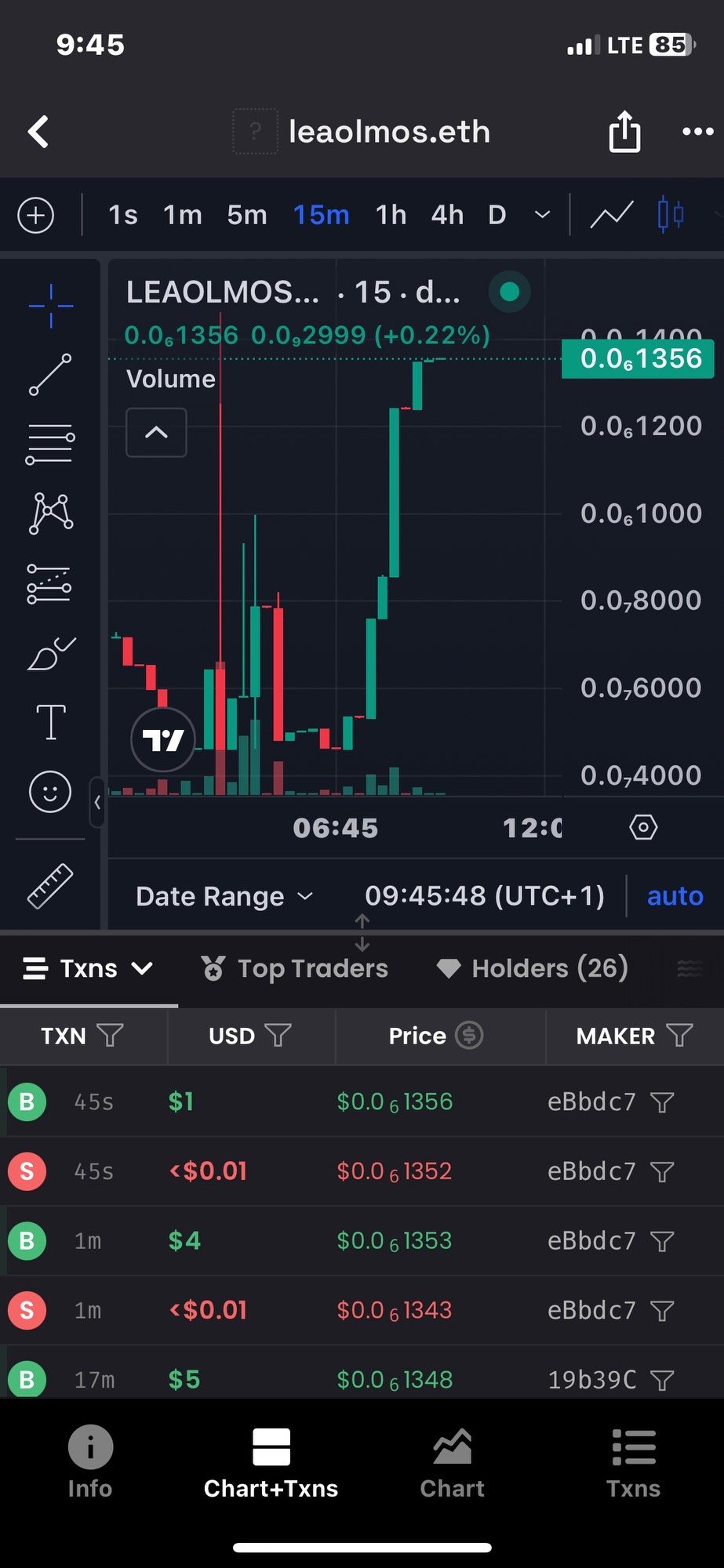Select the daily D timeframe
The width and height of the screenshot is (724, 1568).
pos(497,215)
